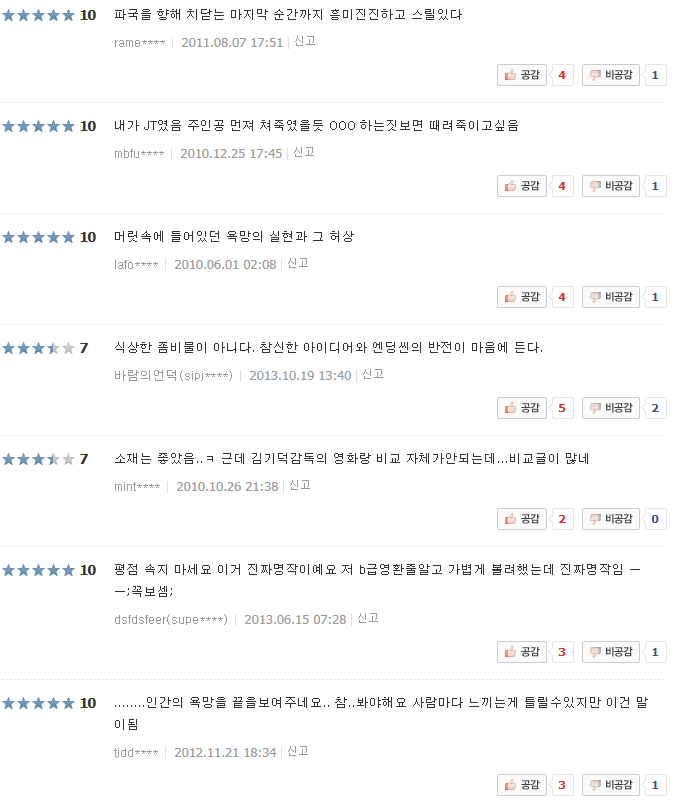Tap 공감 on mbfu**** review
This screenshot has width=681, height=812.
click(522, 186)
